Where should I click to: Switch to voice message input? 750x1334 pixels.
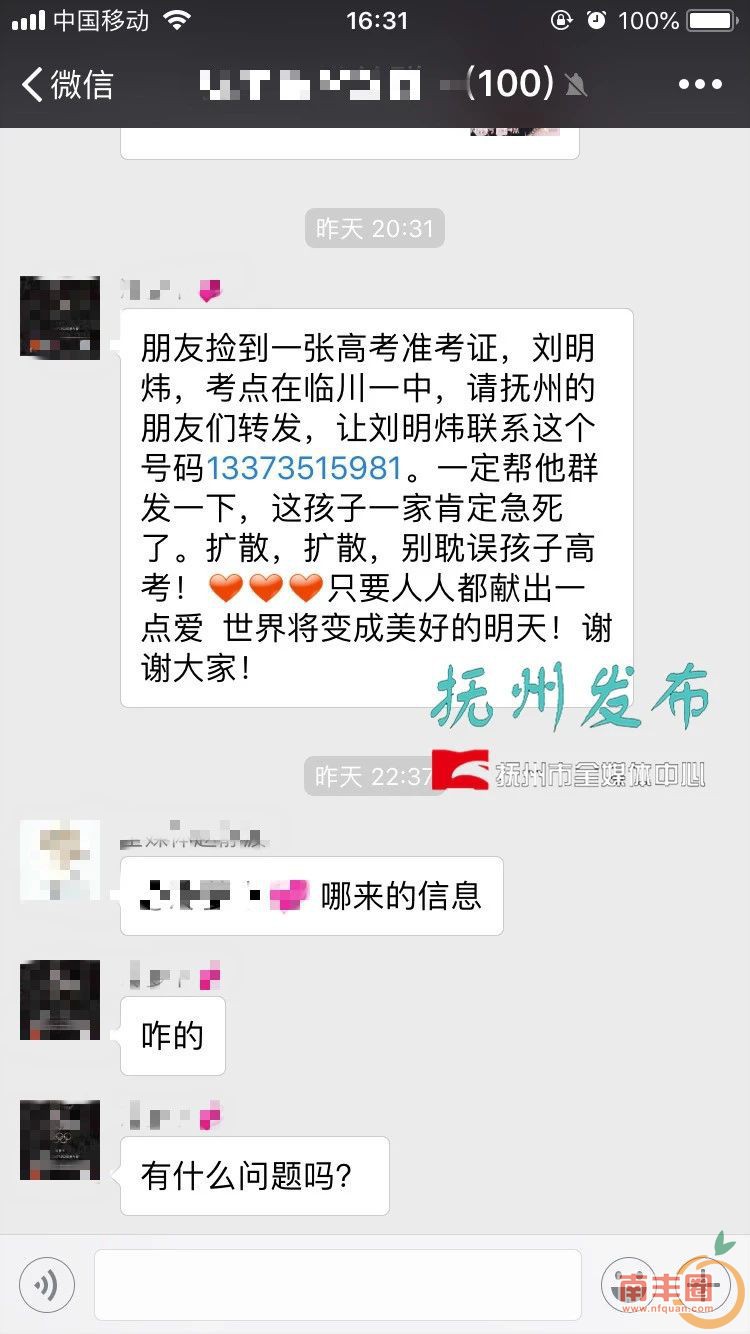[x=46, y=1284]
